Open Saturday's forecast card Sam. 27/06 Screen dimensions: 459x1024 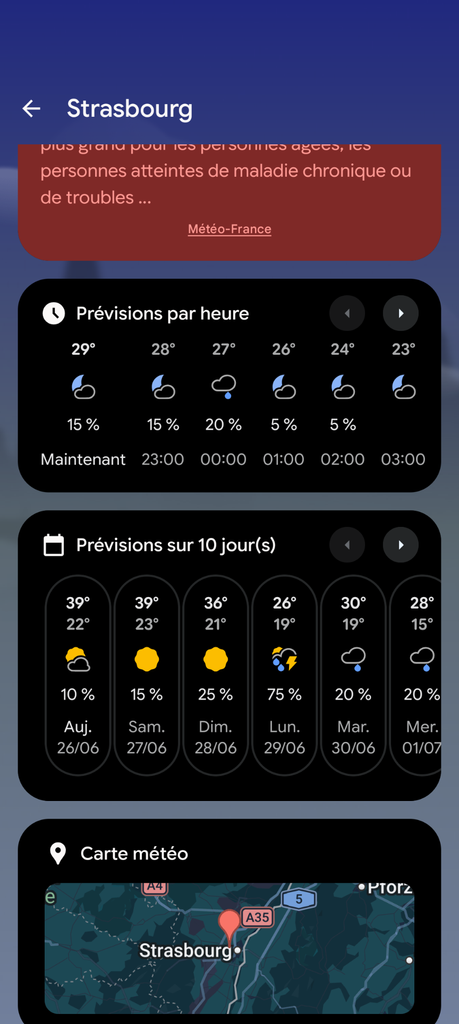(x=147, y=676)
